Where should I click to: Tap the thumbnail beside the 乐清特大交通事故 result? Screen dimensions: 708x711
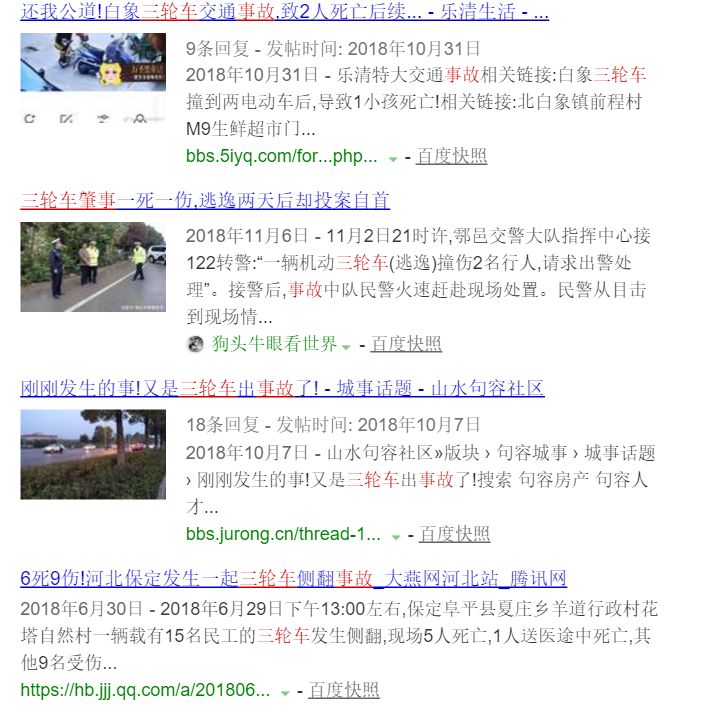pos(93,78)
